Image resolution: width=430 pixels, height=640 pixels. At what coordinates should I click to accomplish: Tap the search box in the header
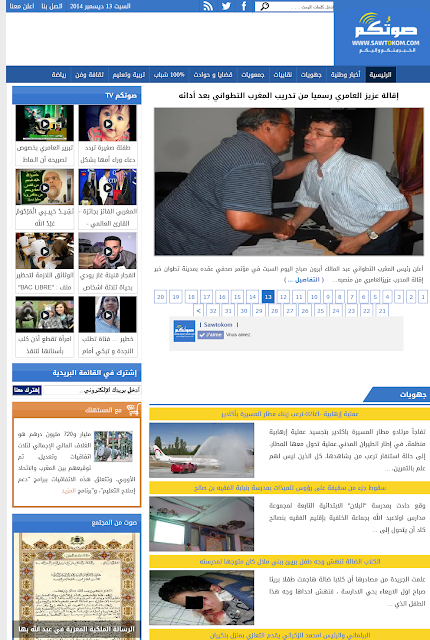(294, 7)
